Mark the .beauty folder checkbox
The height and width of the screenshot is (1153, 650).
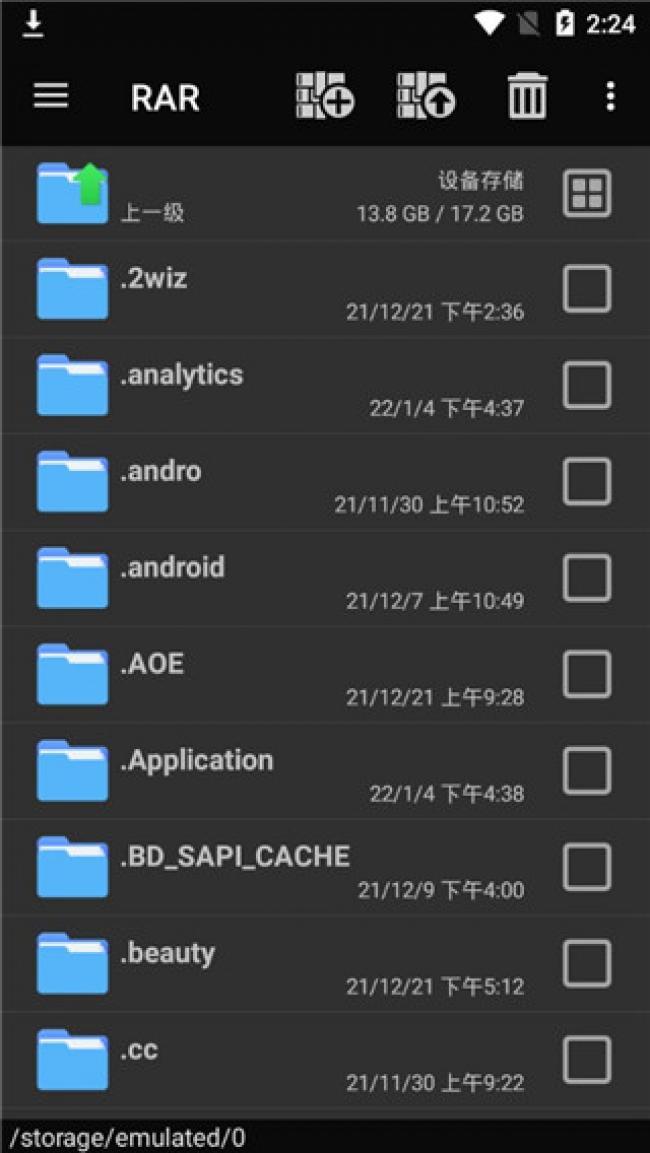coord(587,964)
